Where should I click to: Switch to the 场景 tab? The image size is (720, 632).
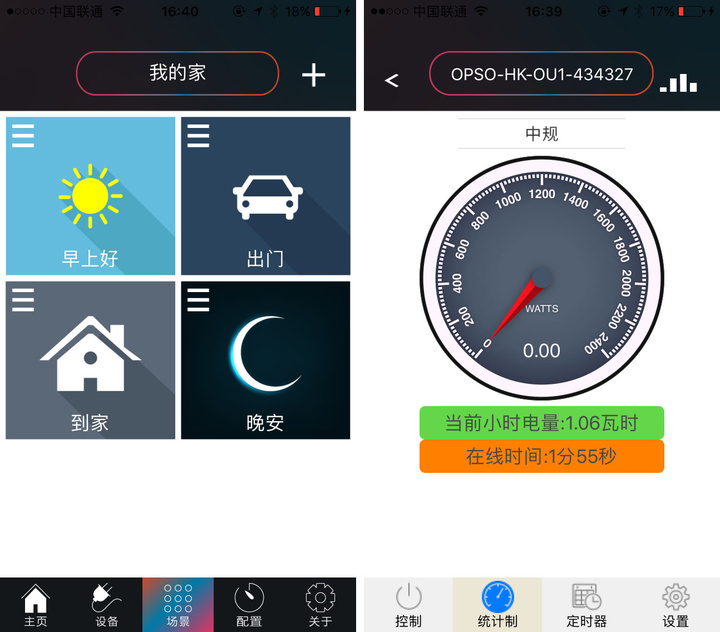[x=178, y=606]
